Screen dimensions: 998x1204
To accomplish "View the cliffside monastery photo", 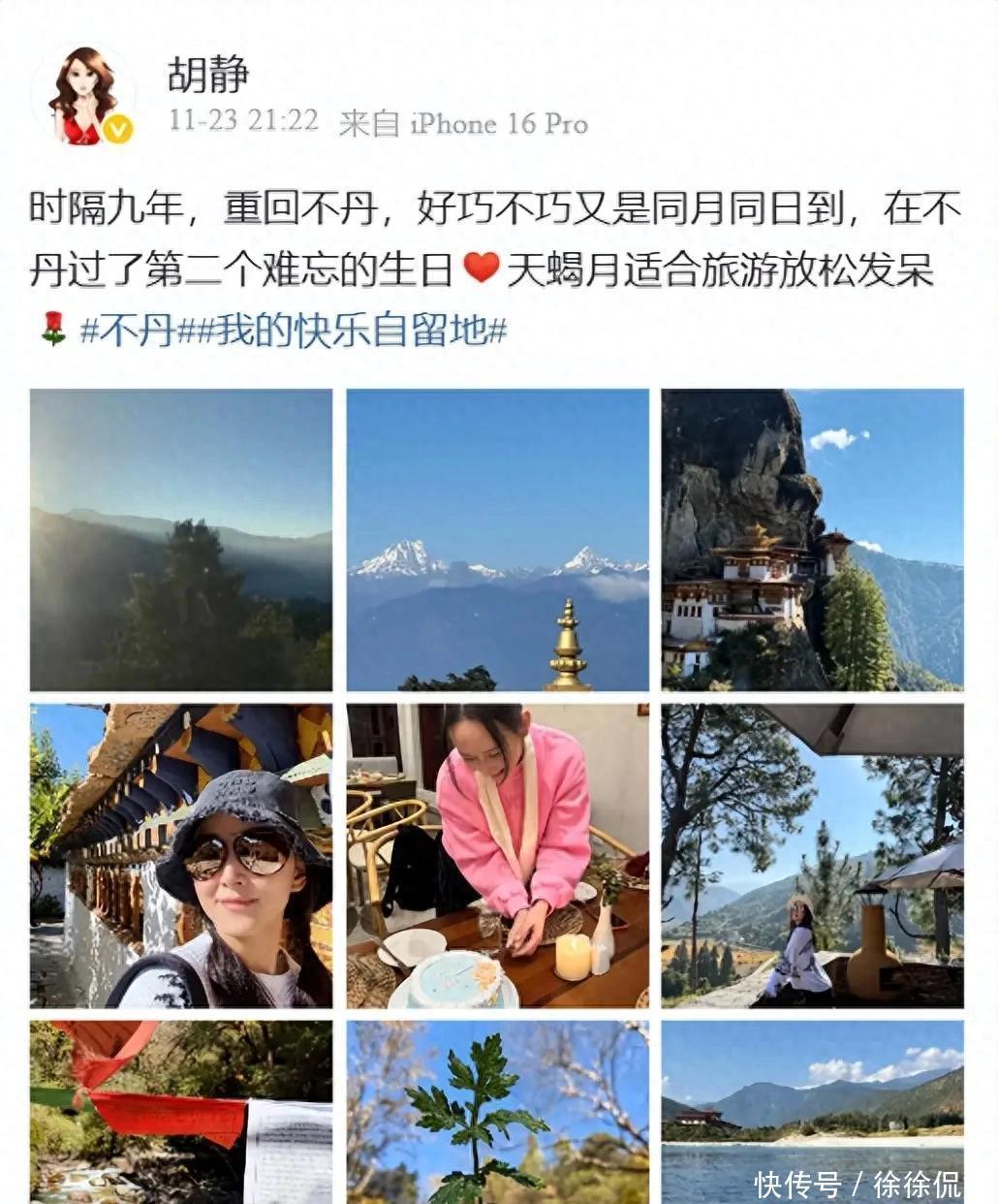I will pyautogui.click(x=812, y=539).
